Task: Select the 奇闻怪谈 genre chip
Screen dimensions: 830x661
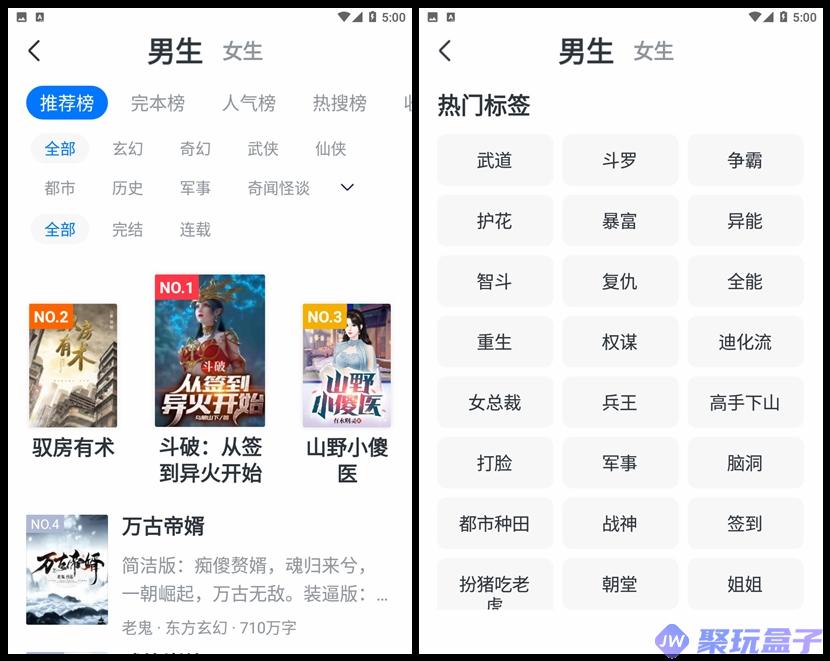Action: 278,188
